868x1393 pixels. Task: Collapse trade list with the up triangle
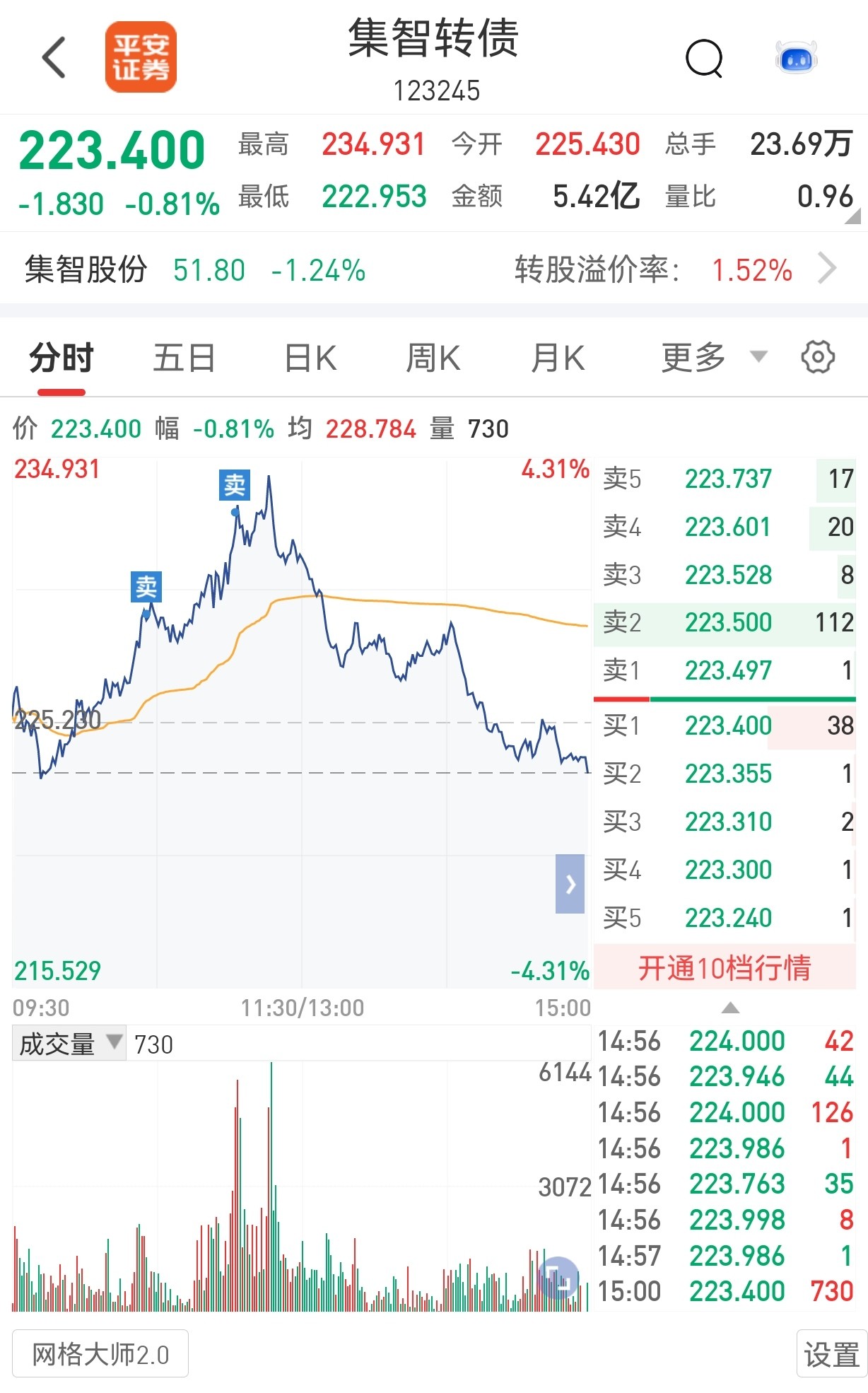[730, 1008]
